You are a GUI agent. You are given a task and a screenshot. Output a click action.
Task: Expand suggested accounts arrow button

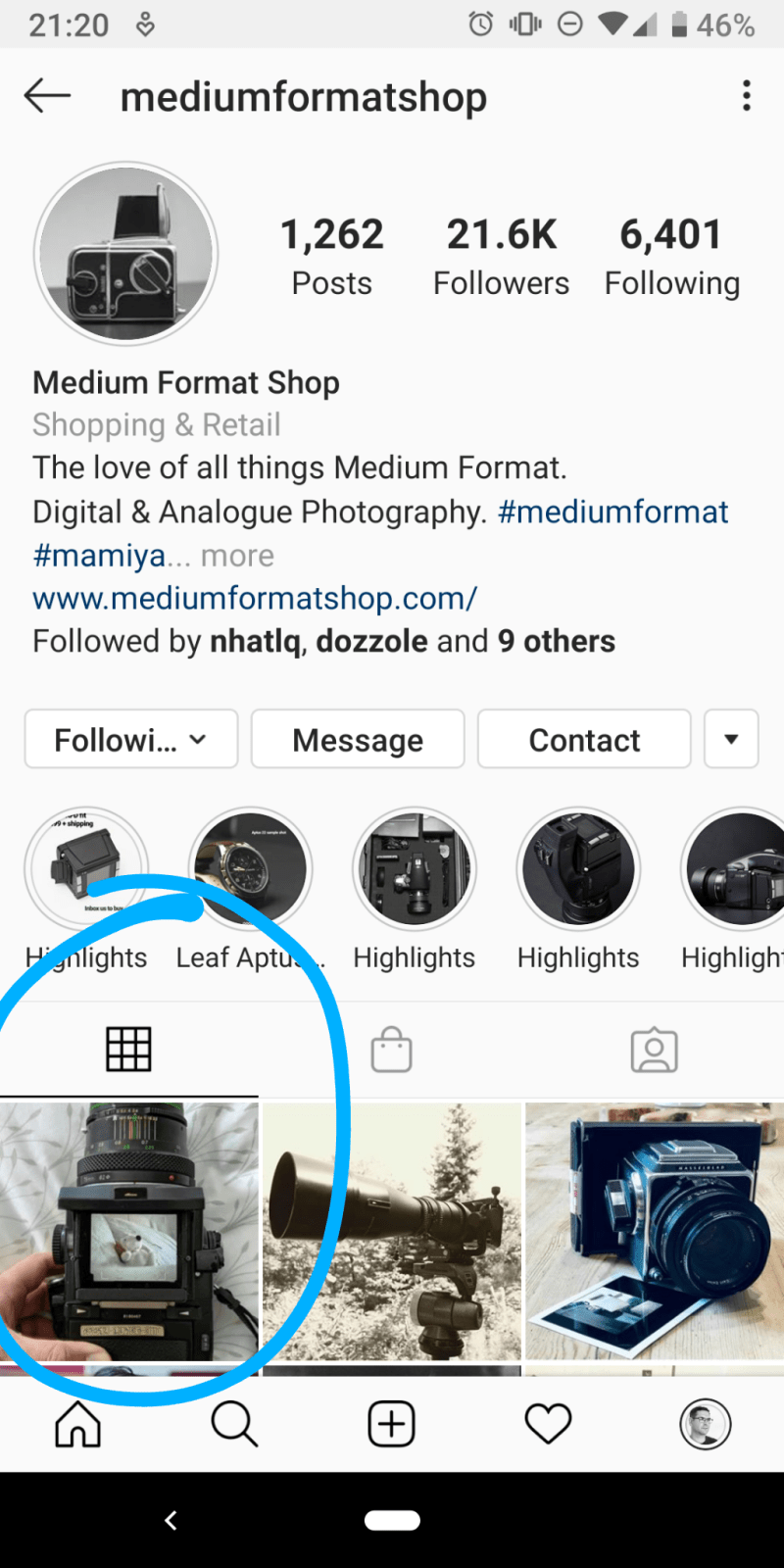point(731,739)
